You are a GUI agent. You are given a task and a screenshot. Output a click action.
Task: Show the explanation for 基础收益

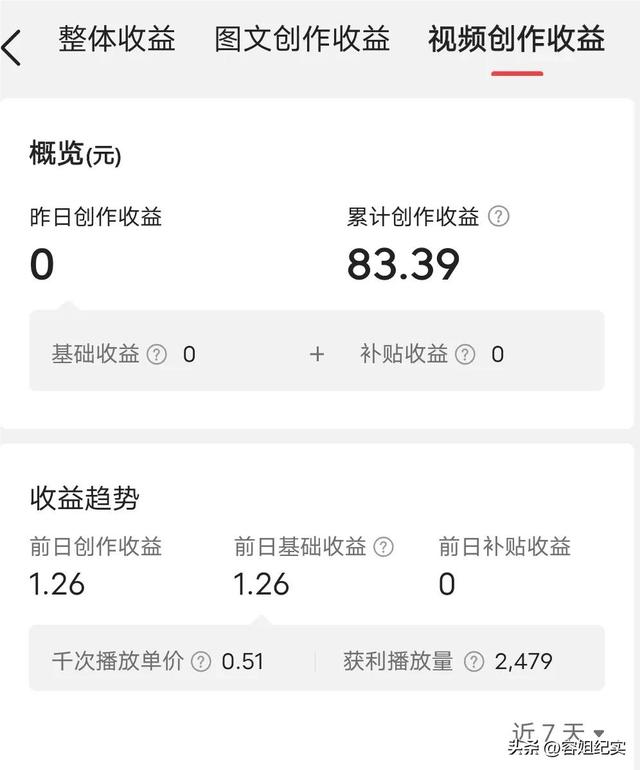(157, 354)
